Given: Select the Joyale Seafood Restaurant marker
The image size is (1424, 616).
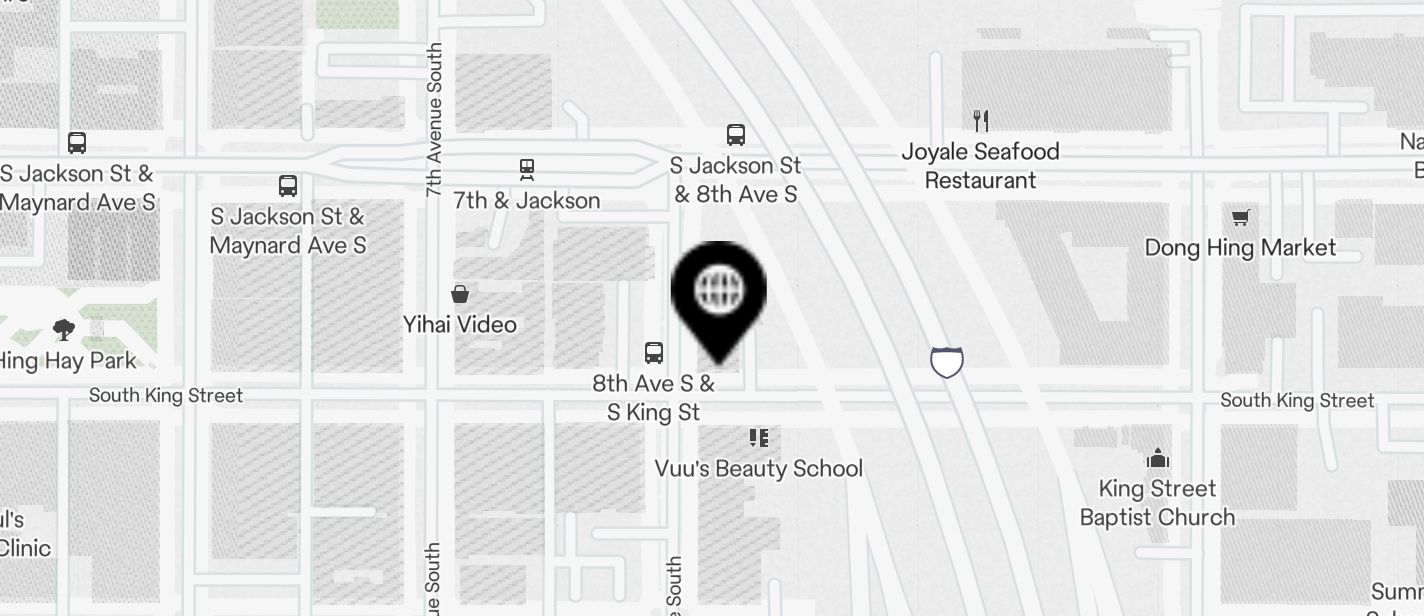Looking at the screenshot, I should point(981,122).
